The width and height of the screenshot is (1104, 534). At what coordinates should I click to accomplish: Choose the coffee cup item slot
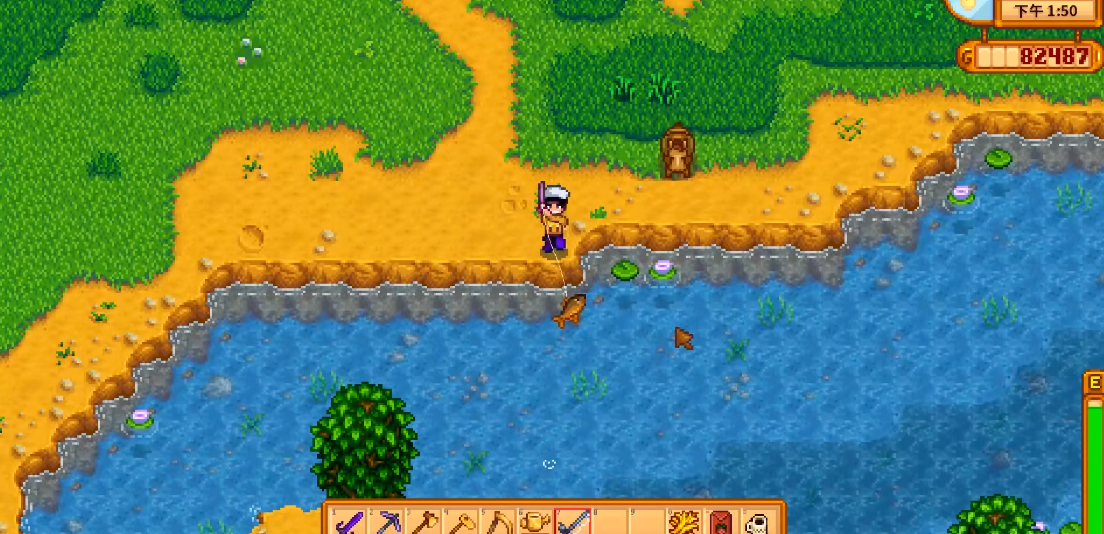click(x=757, y=523)
